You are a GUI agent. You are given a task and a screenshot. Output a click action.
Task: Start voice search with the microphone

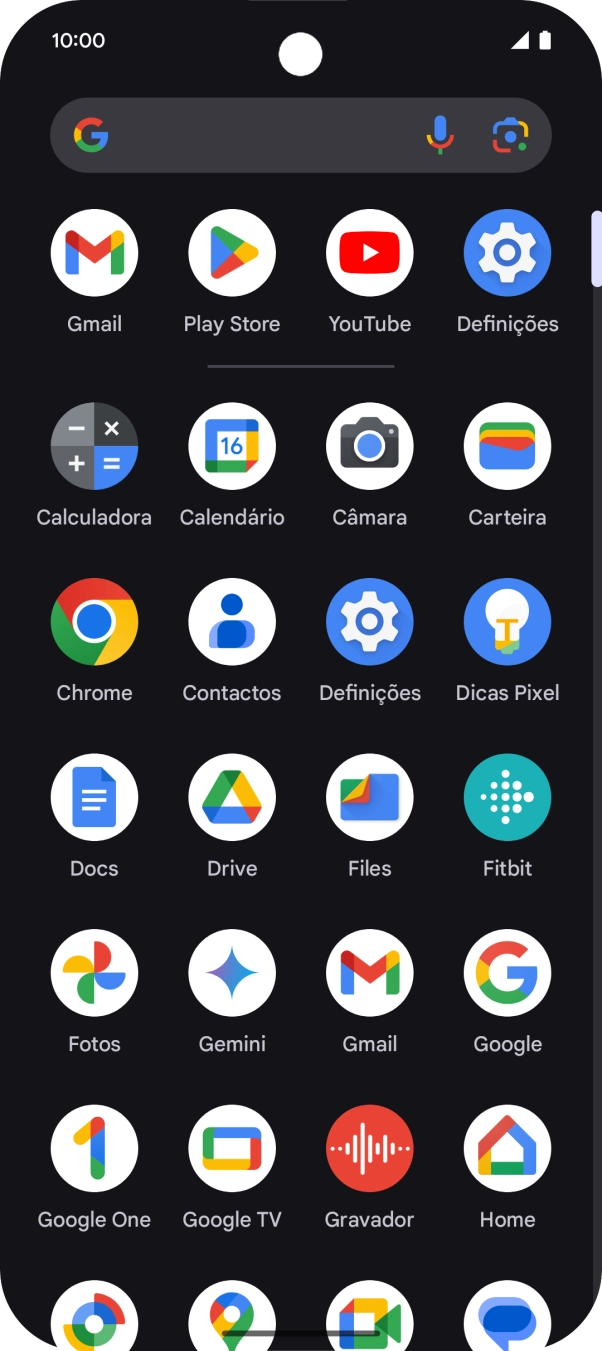tap(440, 135)
